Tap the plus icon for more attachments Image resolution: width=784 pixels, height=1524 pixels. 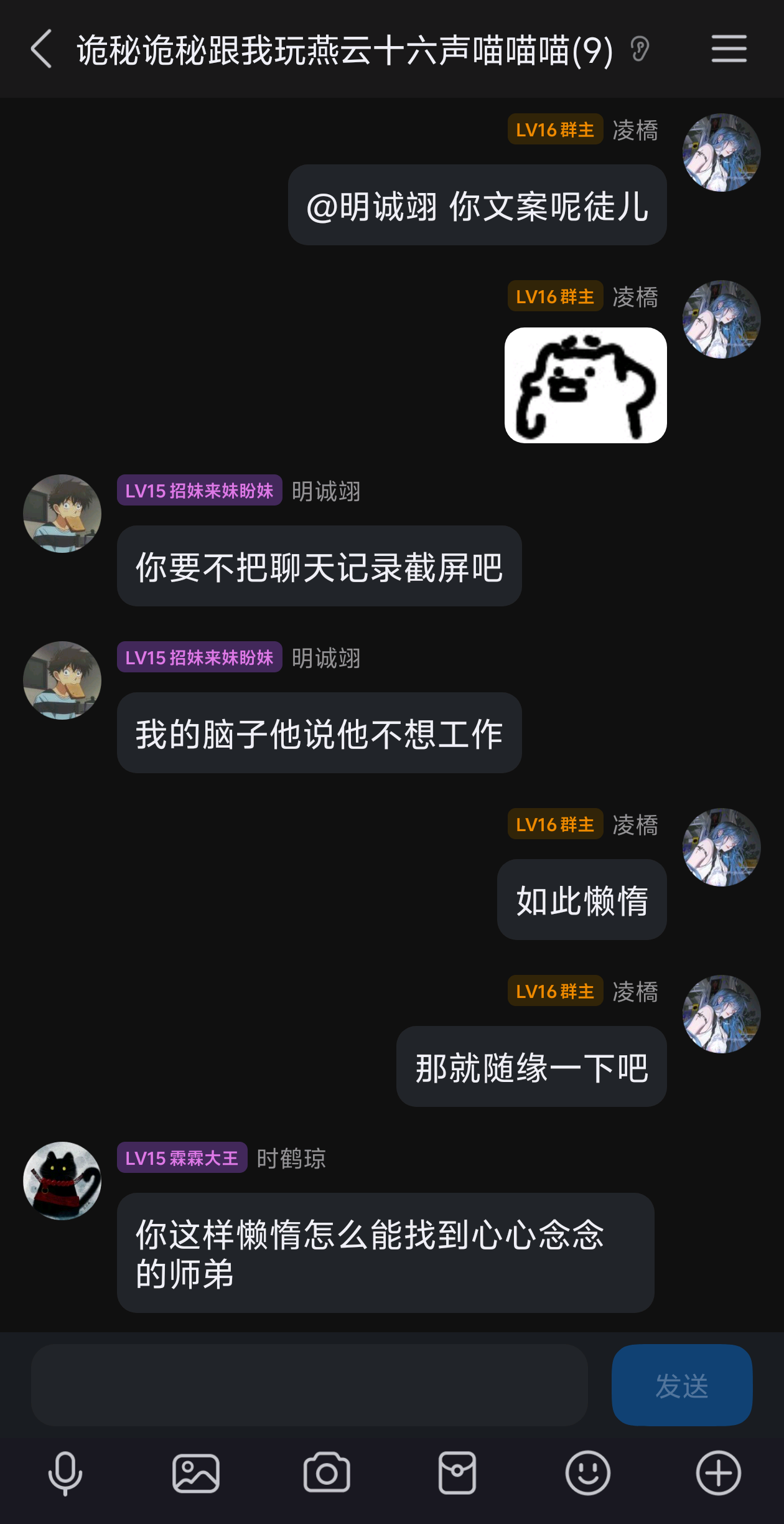717,1473
